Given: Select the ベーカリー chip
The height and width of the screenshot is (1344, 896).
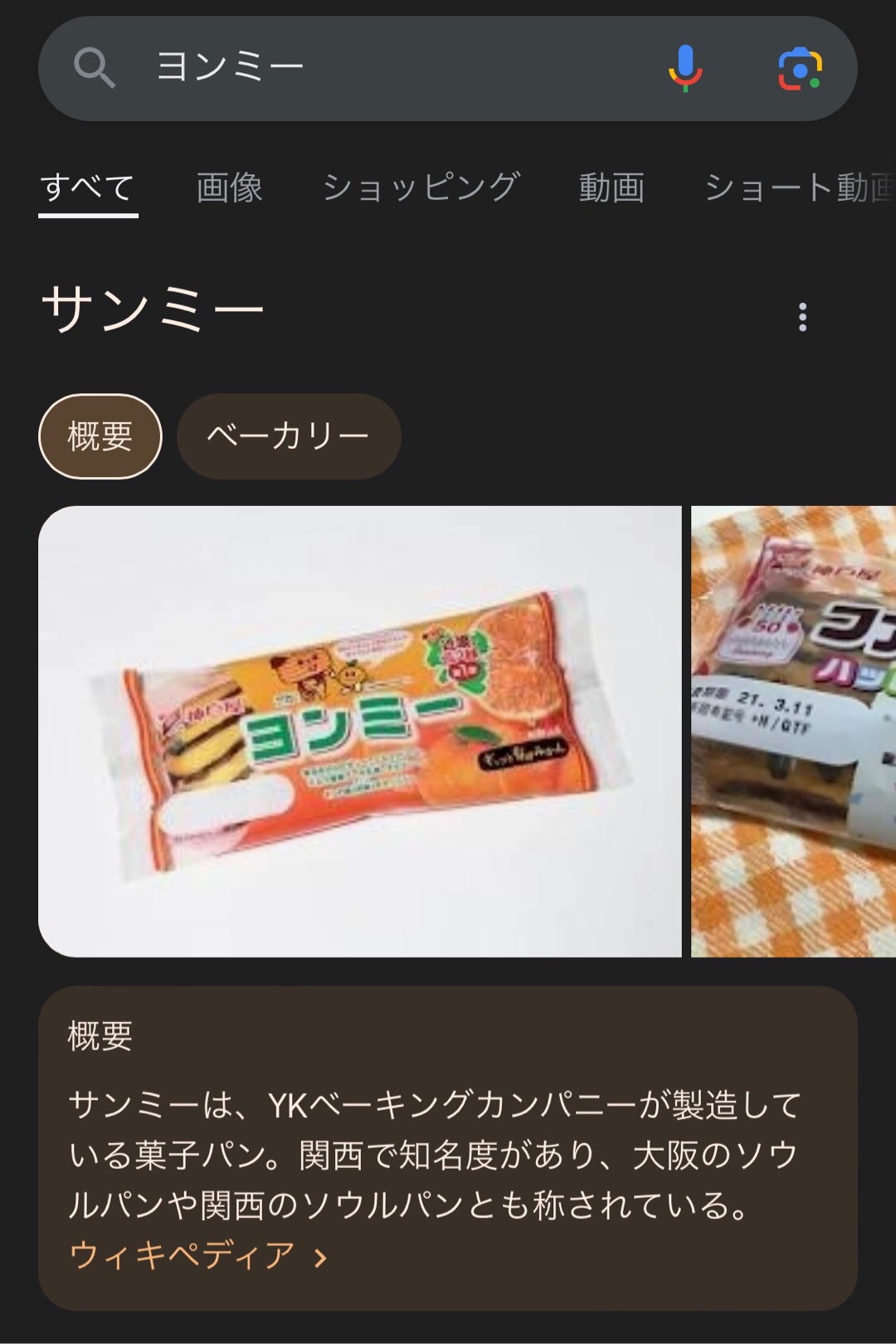Looking at the screenshot, I should click(x=289, y=436).
